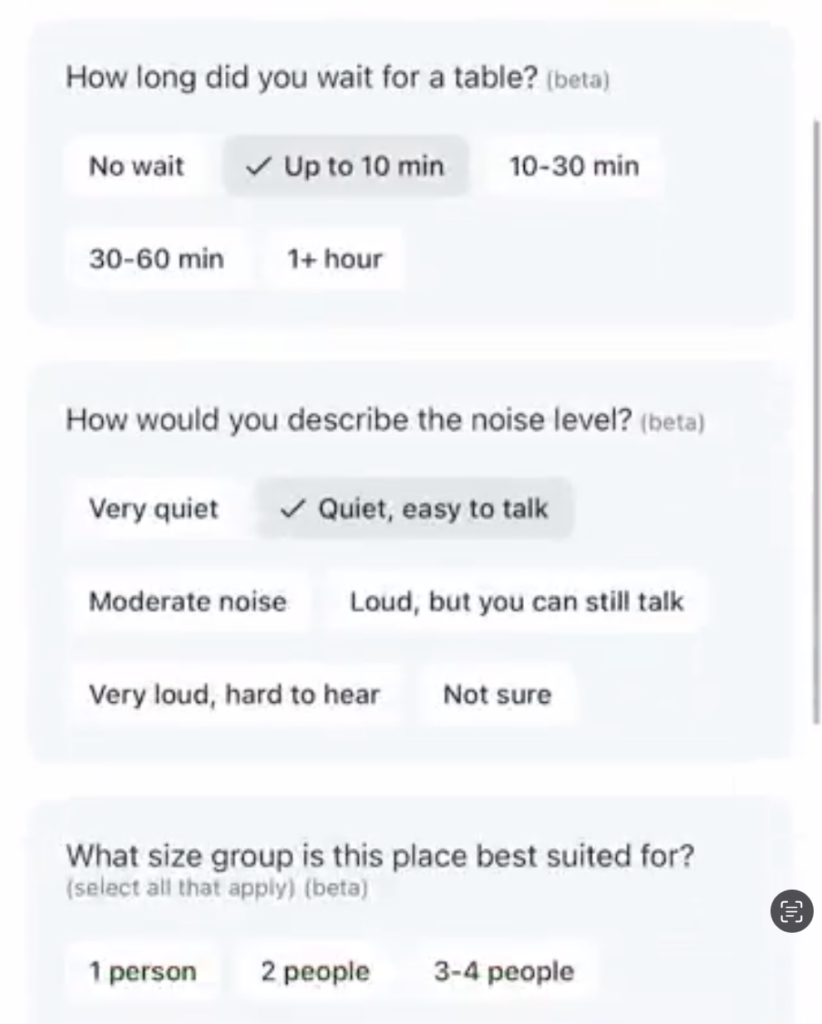Mark noise level as Not sure

point(497,694)
